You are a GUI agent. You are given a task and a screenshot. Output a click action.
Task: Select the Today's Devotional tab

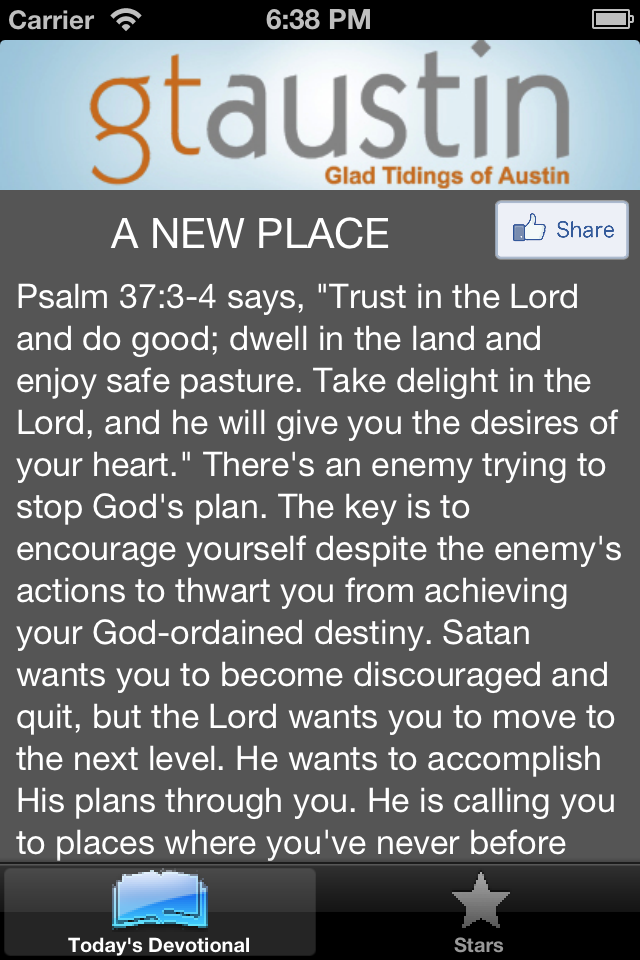[x=159, y=912]
